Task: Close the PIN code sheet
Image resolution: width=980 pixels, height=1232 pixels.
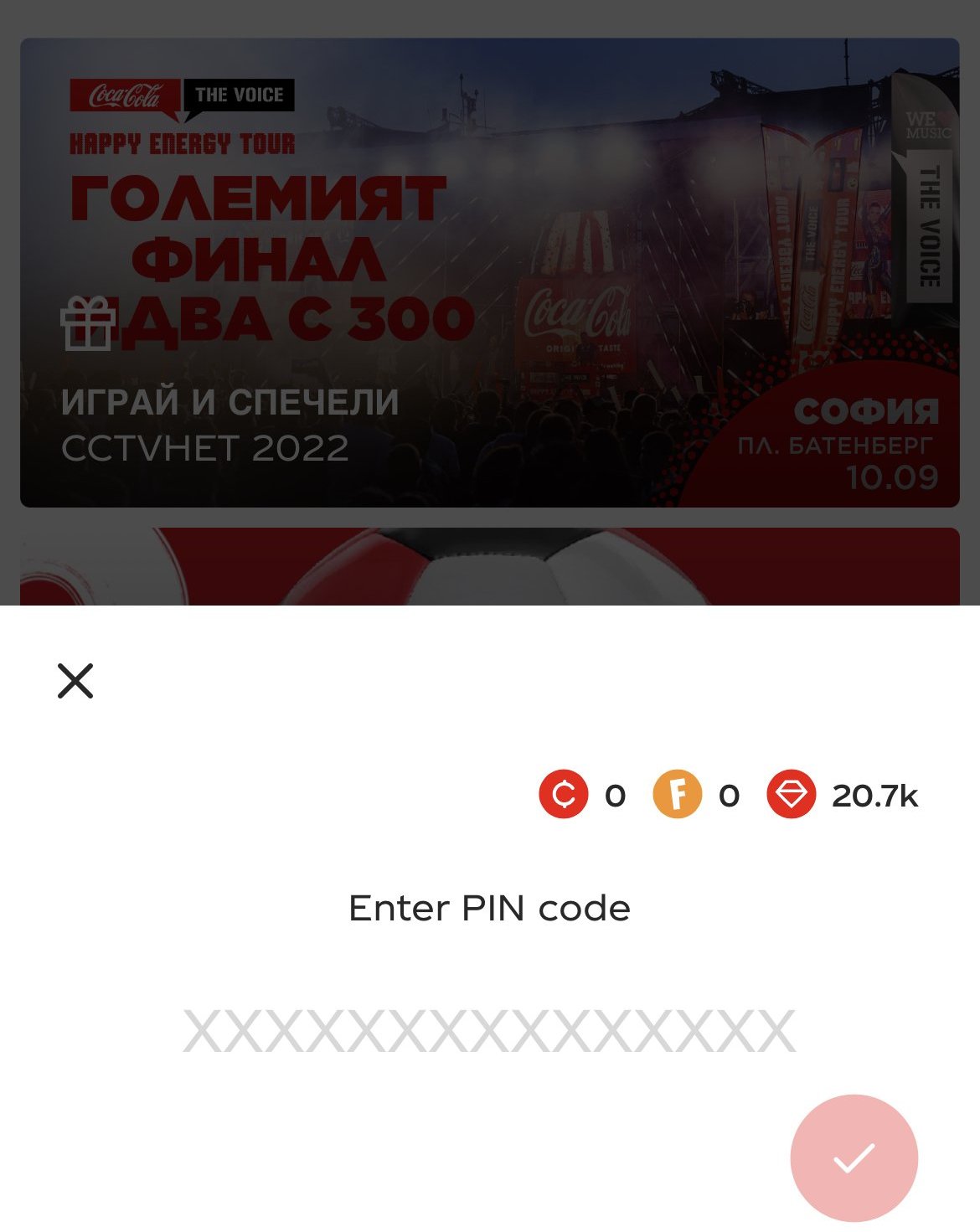Action: click(x=75, y=681)
